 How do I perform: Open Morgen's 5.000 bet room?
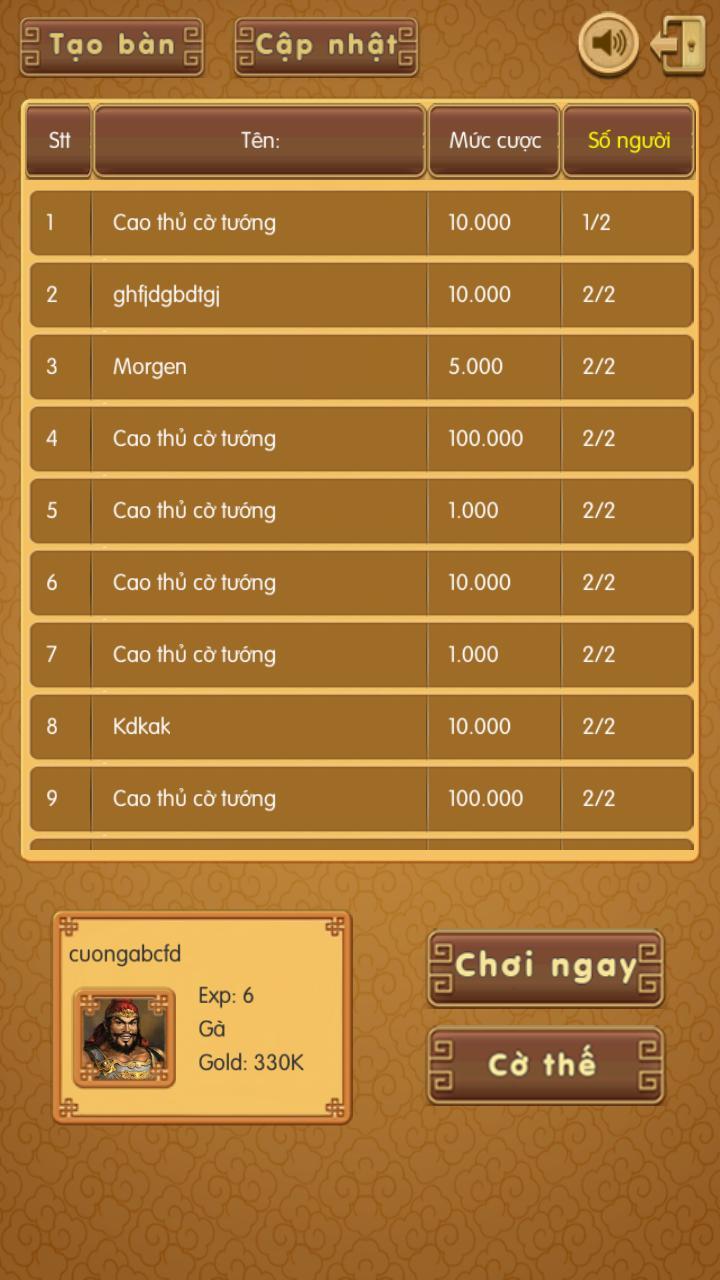pos(360,366)
